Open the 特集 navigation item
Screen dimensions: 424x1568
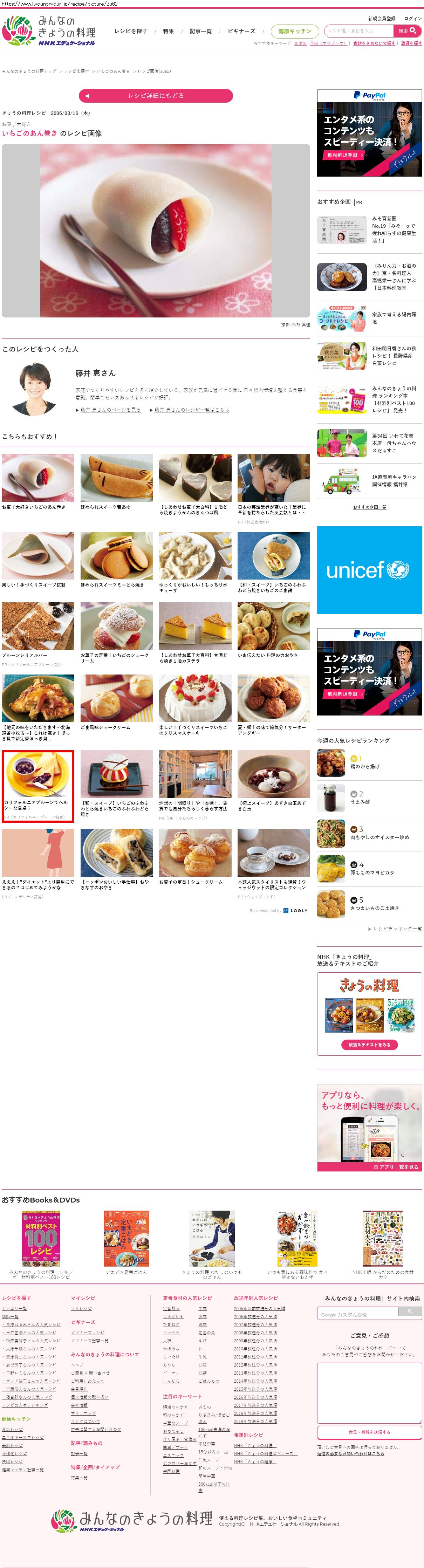coord(169,31)
